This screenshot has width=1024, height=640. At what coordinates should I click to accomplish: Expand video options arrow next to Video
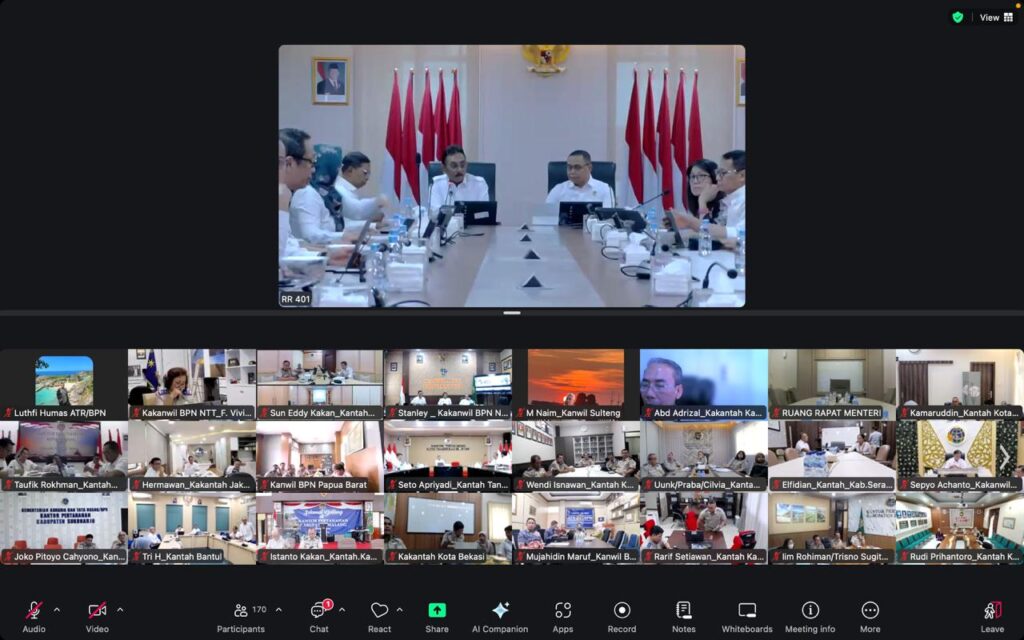pyautogui.click(x=120, y=609)
